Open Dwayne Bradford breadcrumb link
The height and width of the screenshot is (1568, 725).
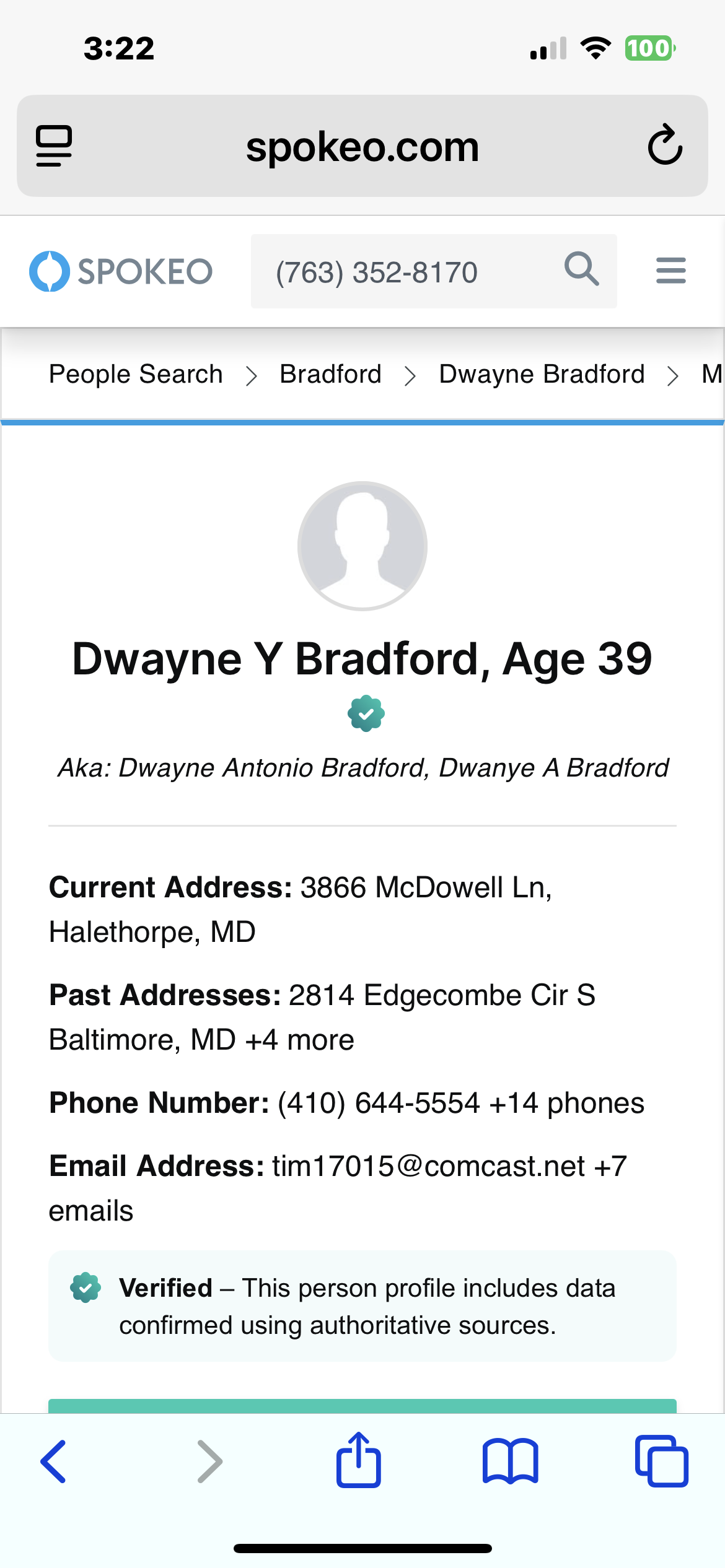click(x=542, y=374)
